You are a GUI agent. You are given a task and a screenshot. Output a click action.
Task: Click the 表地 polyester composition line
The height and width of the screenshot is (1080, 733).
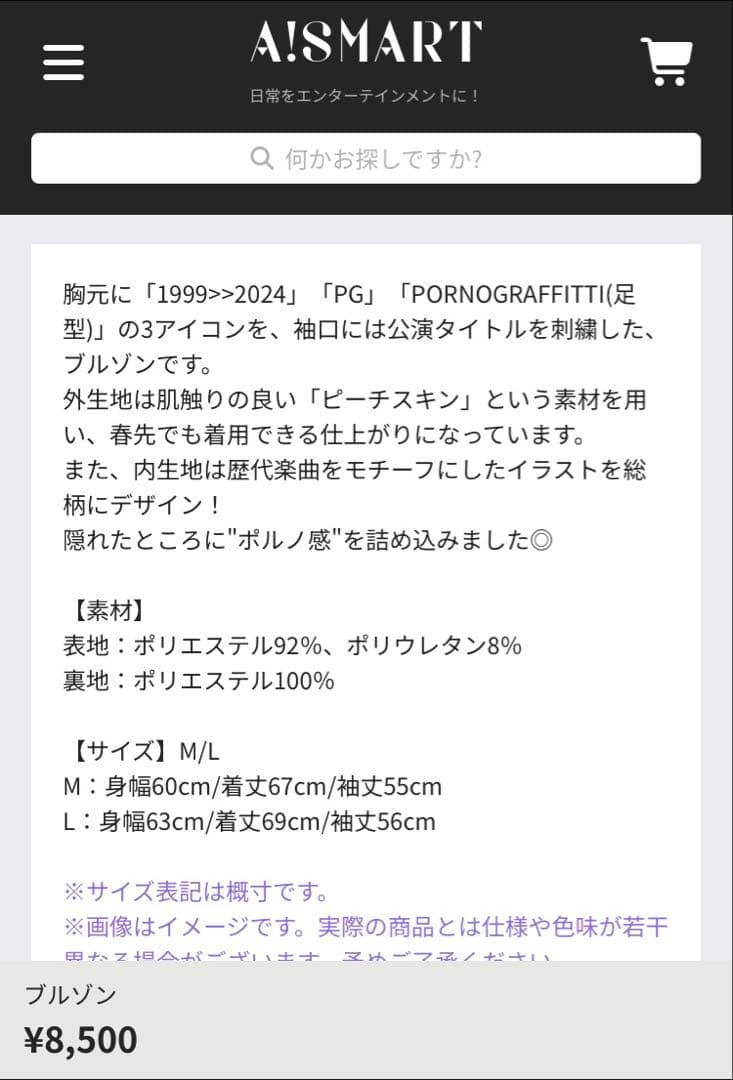290,647
